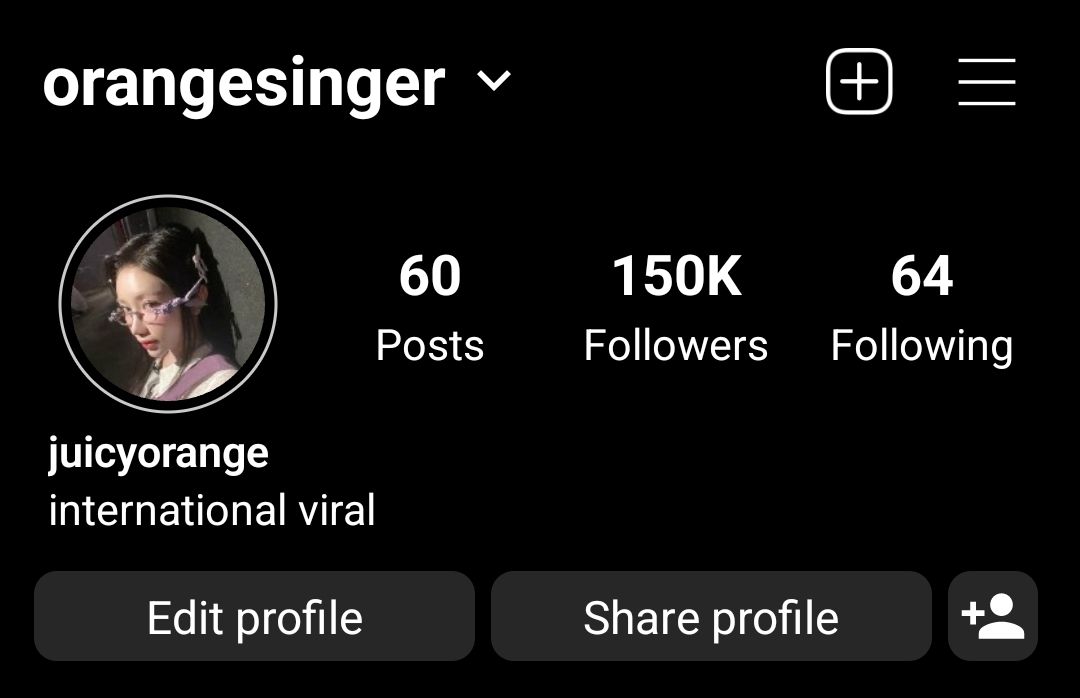Open the hamburger menu
Image resolution: width=1080 pixels, height=698 pixels.
pos(986,82)
